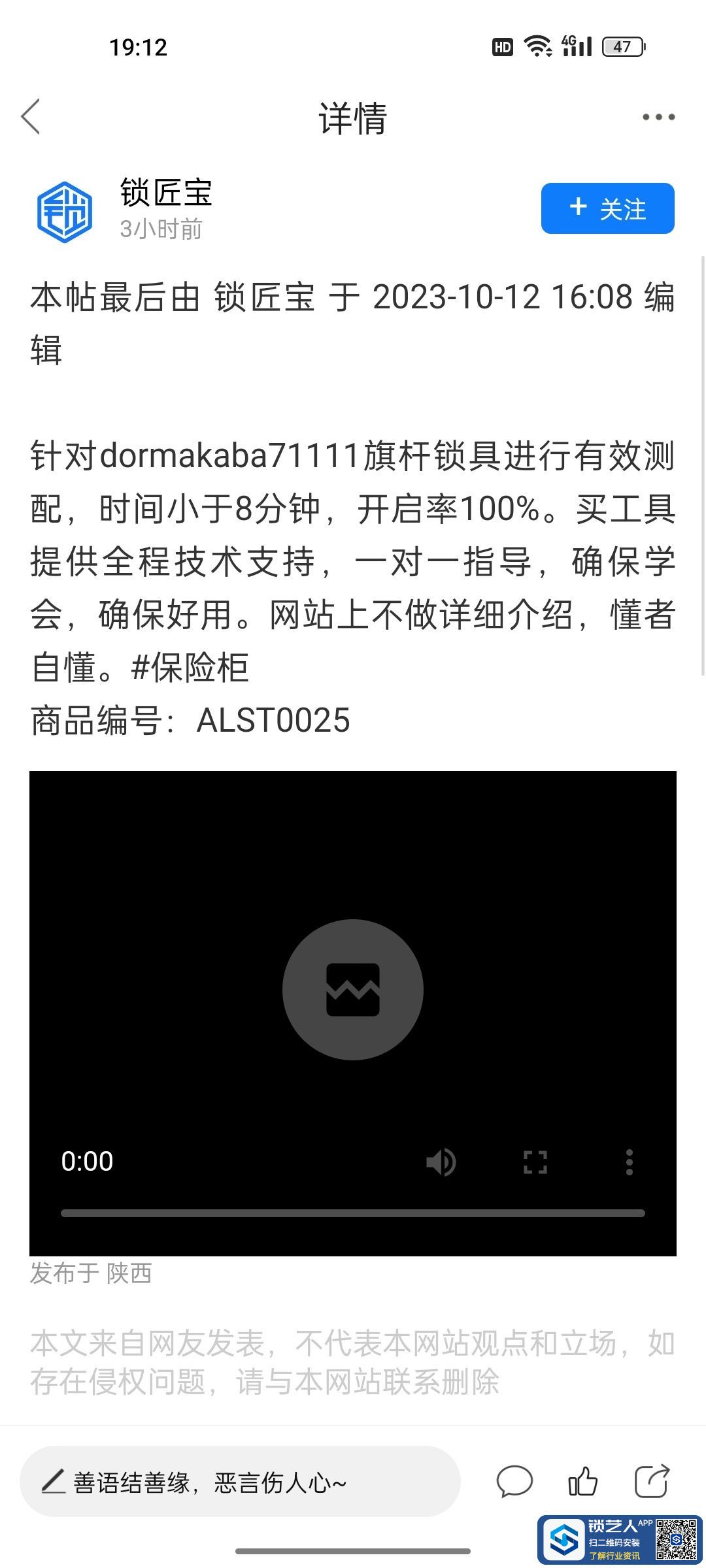Seek along the video progress bar

(353, 1213)
